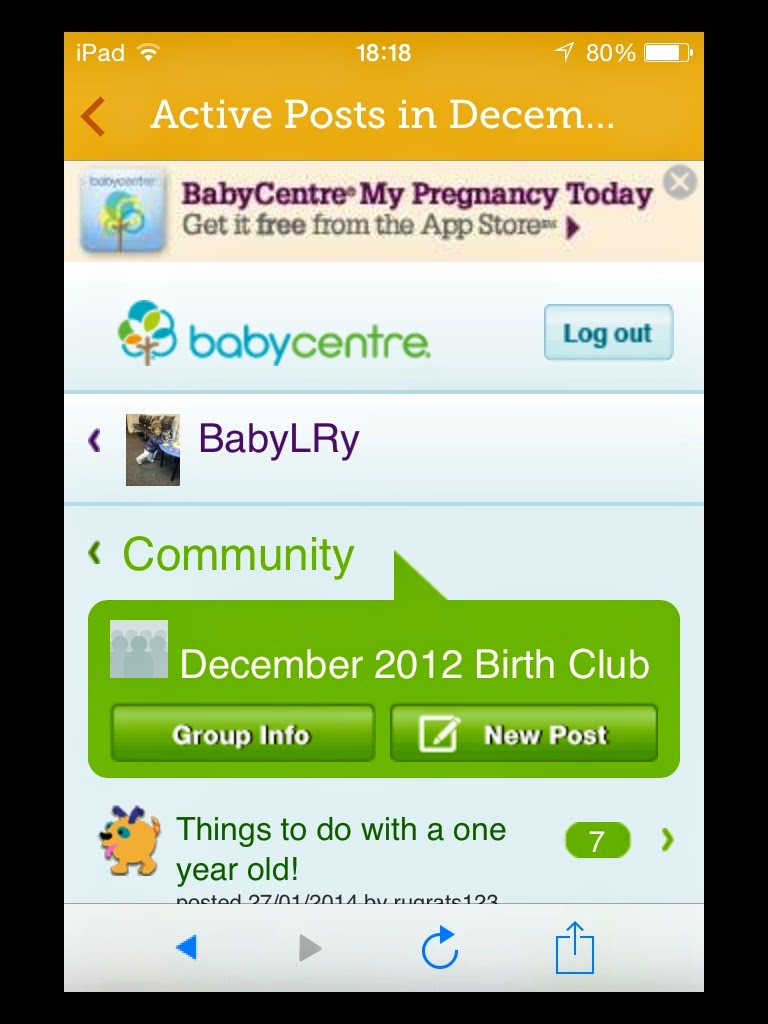This screenshot has height=1024, width=768.
Task: Go back using the orange header arrow
Action: coord(93,116)
